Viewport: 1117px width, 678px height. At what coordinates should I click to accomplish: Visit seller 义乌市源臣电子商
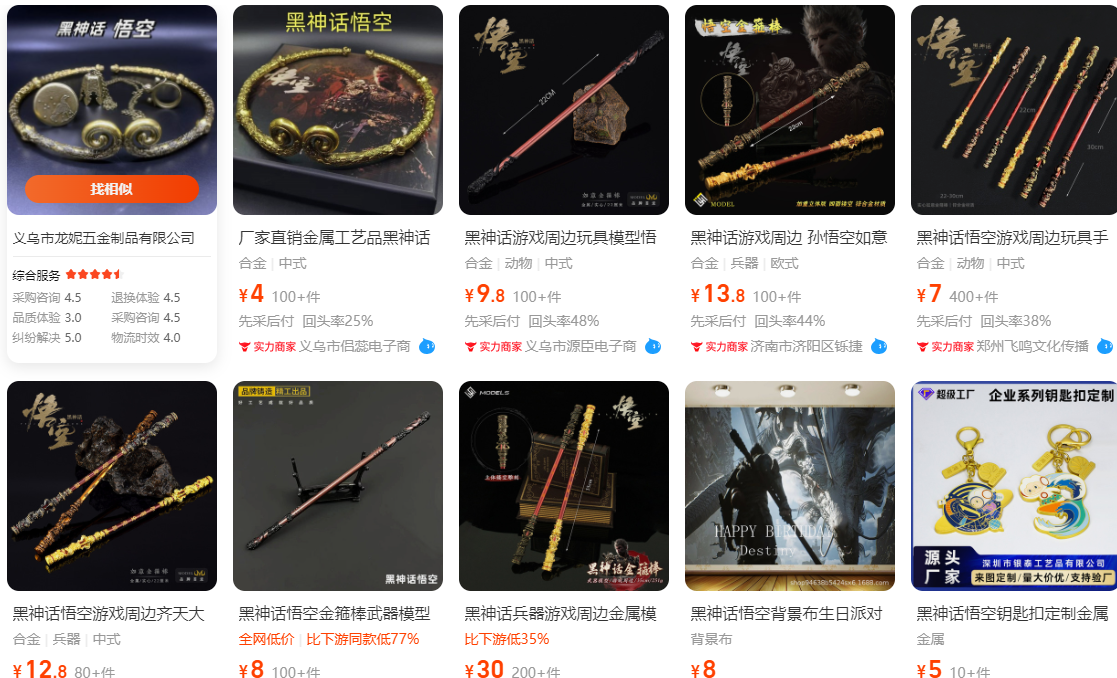tap(581, 347)
